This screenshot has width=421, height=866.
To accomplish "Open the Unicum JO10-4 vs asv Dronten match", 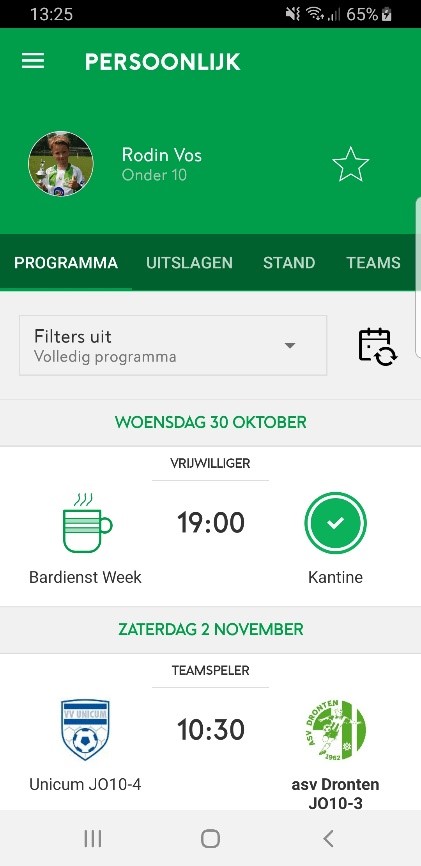I will [210, 733].
